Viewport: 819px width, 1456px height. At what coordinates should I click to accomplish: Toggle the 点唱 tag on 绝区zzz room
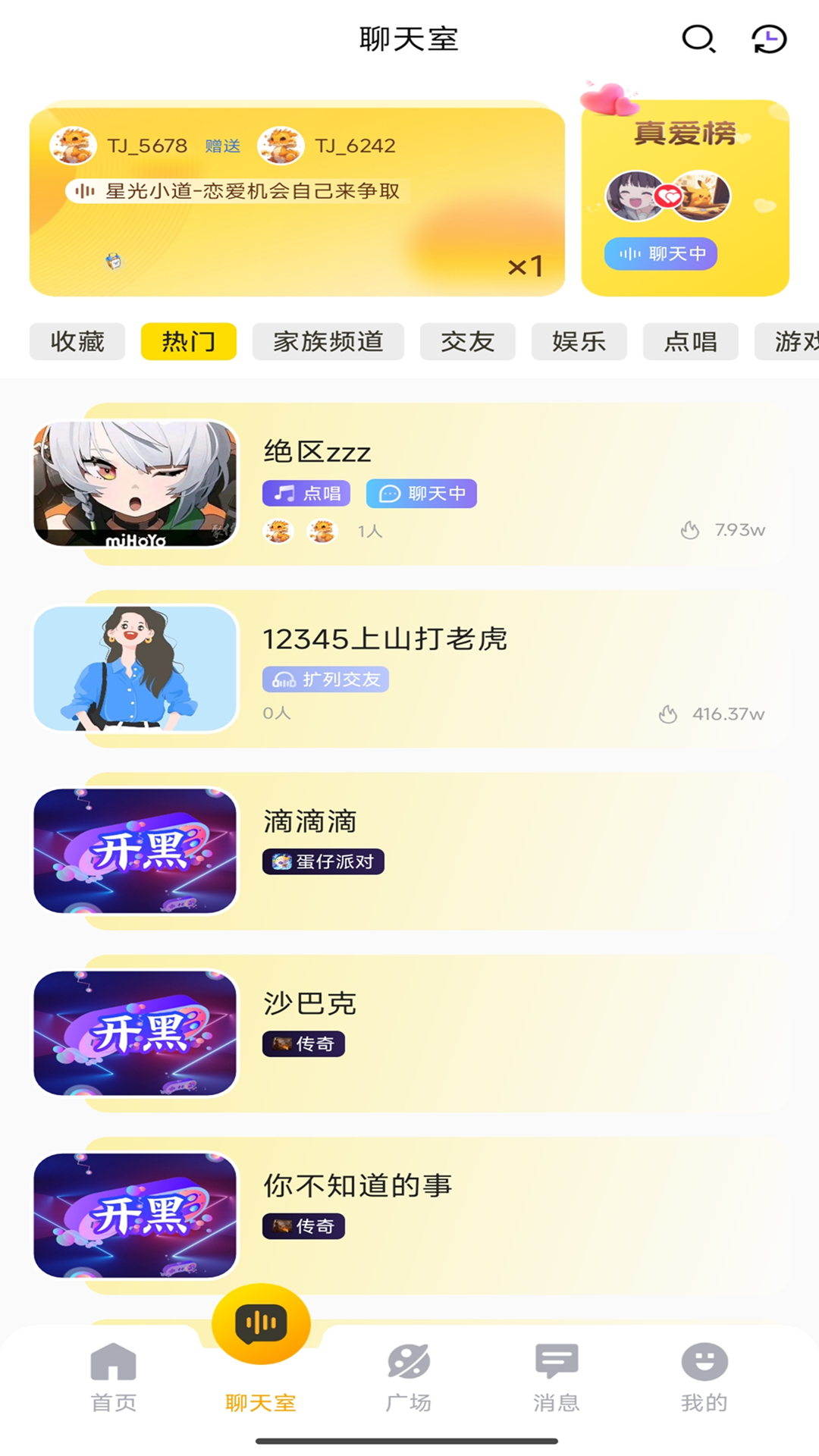click(x=306, y=494)
